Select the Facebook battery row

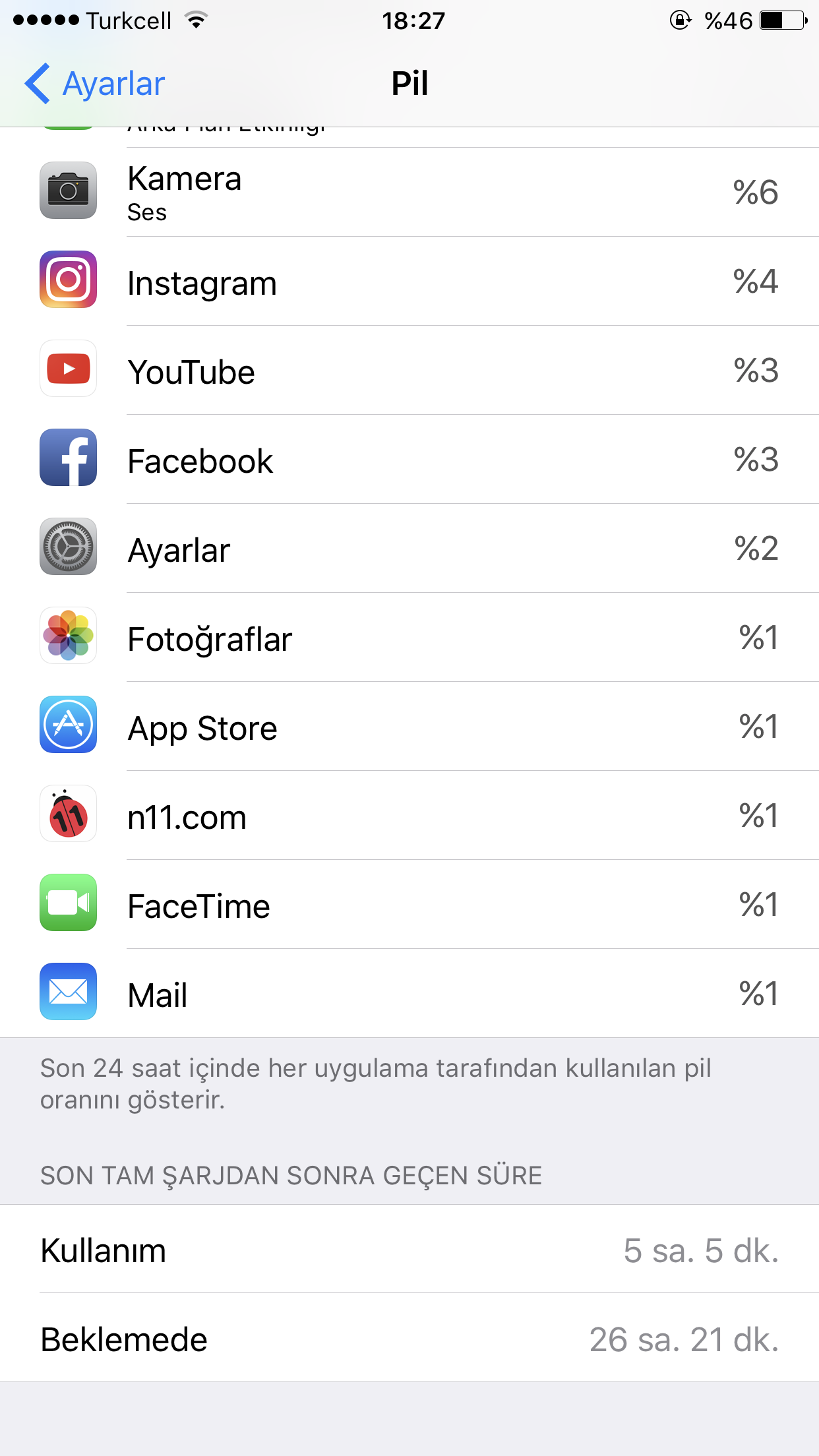[x=409, y=460]
